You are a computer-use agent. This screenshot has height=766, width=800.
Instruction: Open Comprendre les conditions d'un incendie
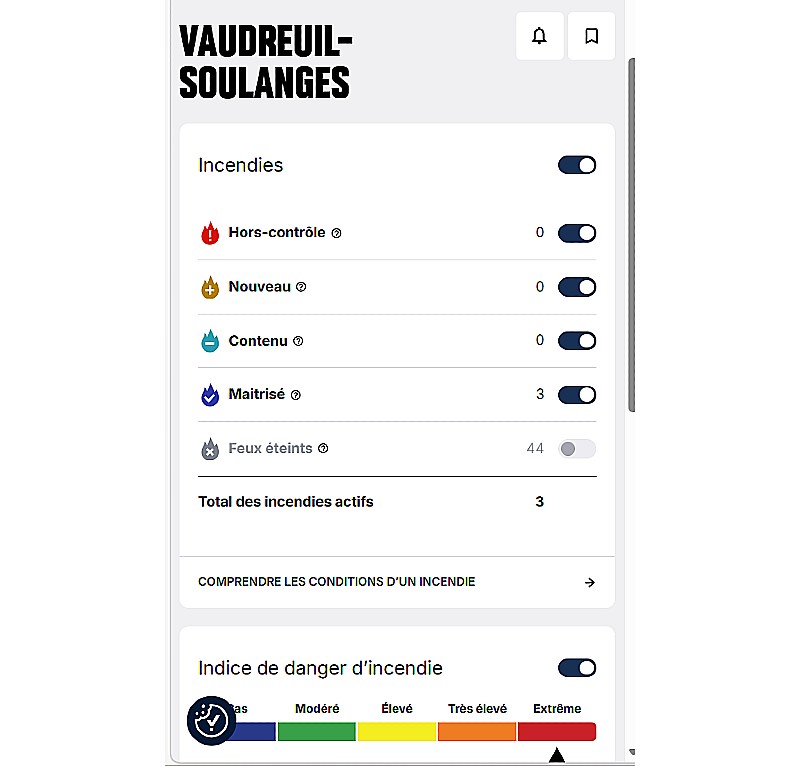(x=396, y=582)
